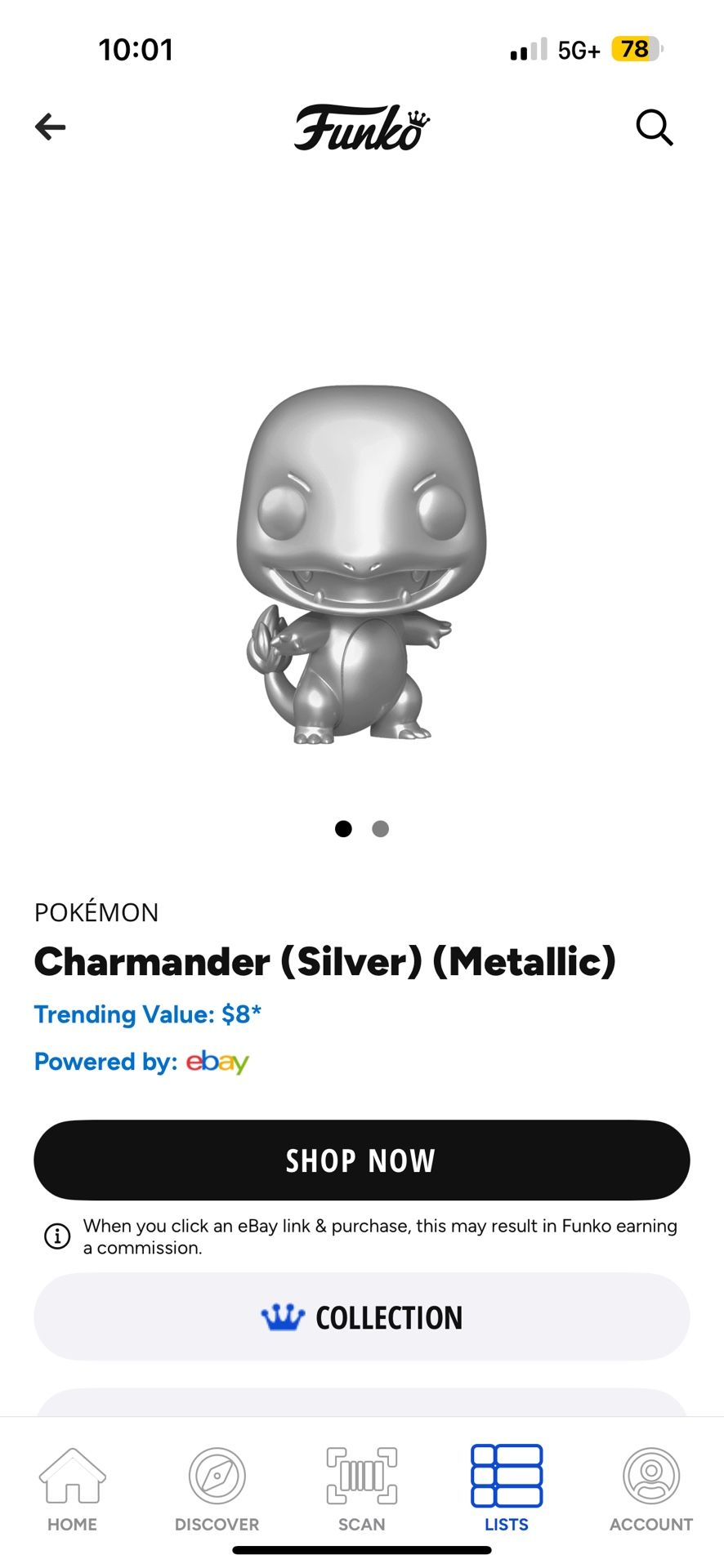Tap the Shop Now button
The width and height of the screenshot is (724, 1568).
(361, 1160)
